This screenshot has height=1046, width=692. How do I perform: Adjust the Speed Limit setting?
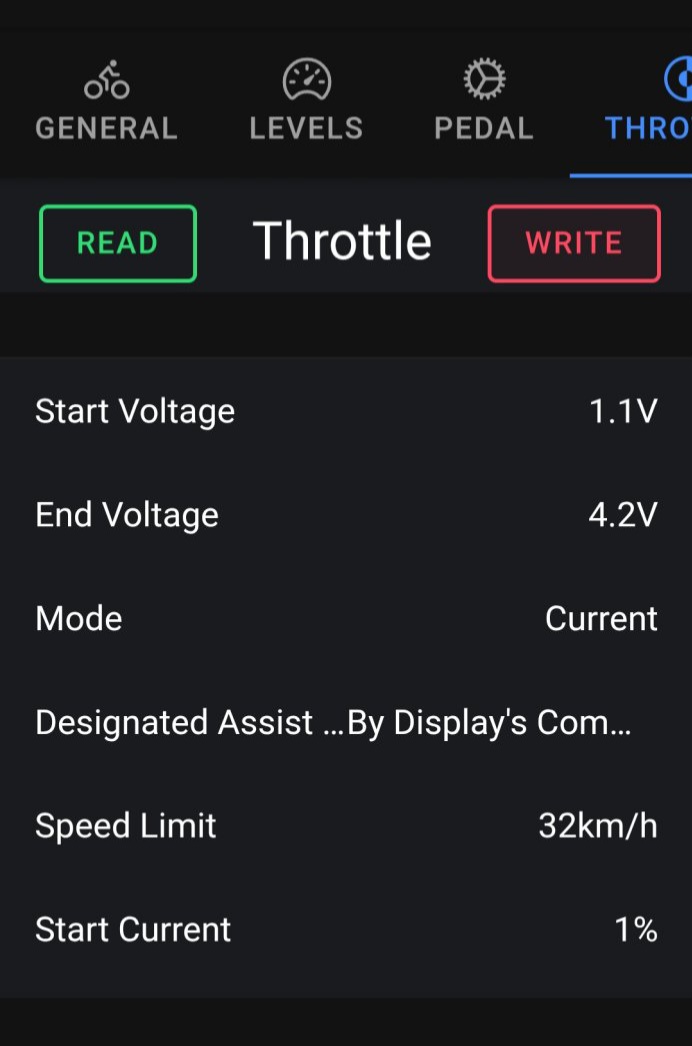coord(346,826)
